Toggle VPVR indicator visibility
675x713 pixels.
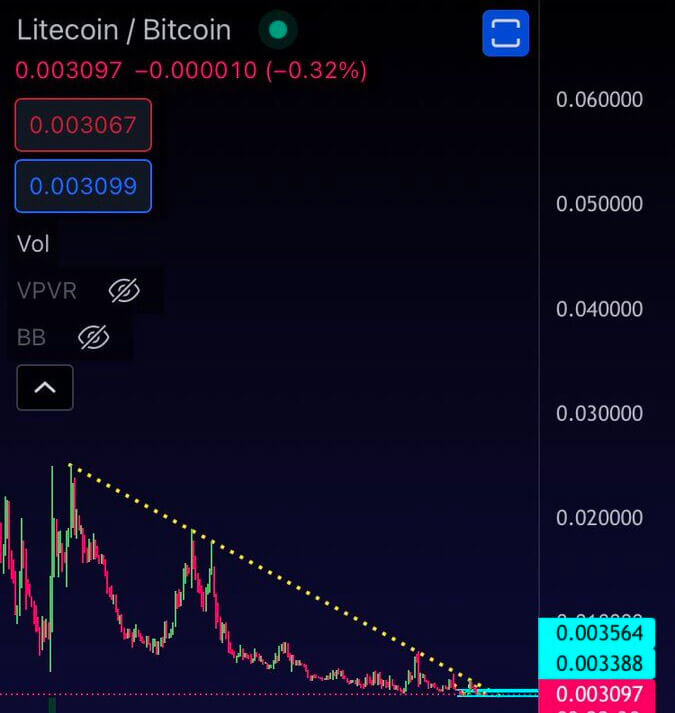123,291
